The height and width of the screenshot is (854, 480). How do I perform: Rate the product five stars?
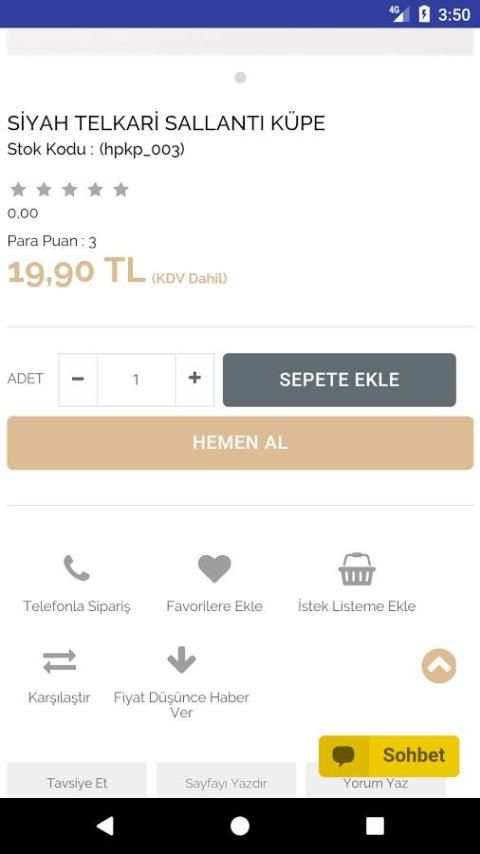click(121, 190)
